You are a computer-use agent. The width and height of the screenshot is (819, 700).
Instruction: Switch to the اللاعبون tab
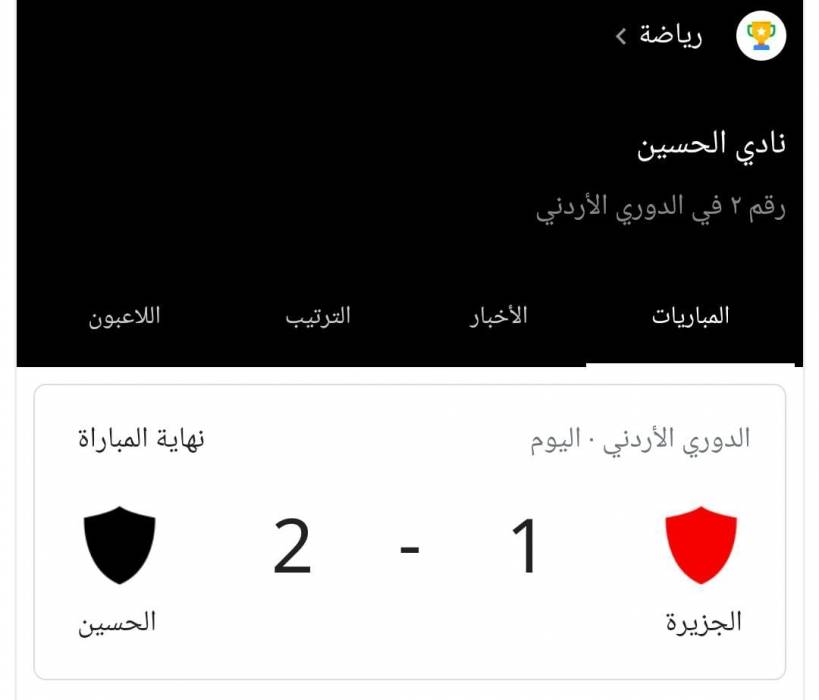124,317
